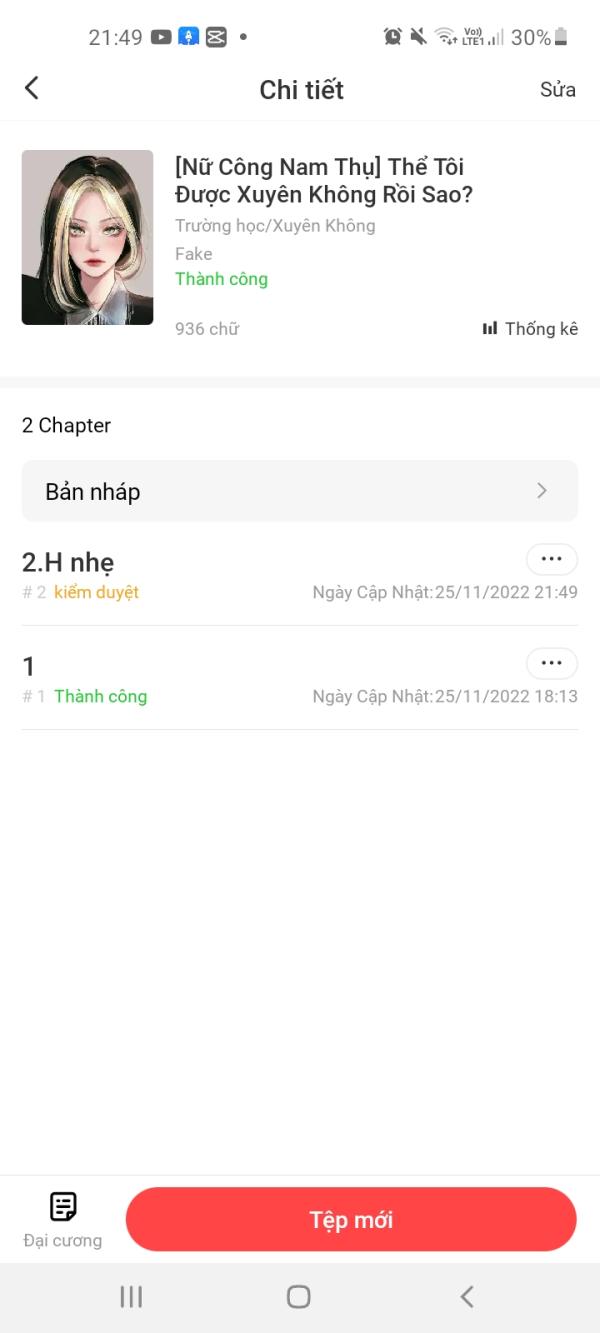Viewport: 600px width, 1333px height.
Task: Open the Bản nháp drafts row
Action: (x=300, y=491)
